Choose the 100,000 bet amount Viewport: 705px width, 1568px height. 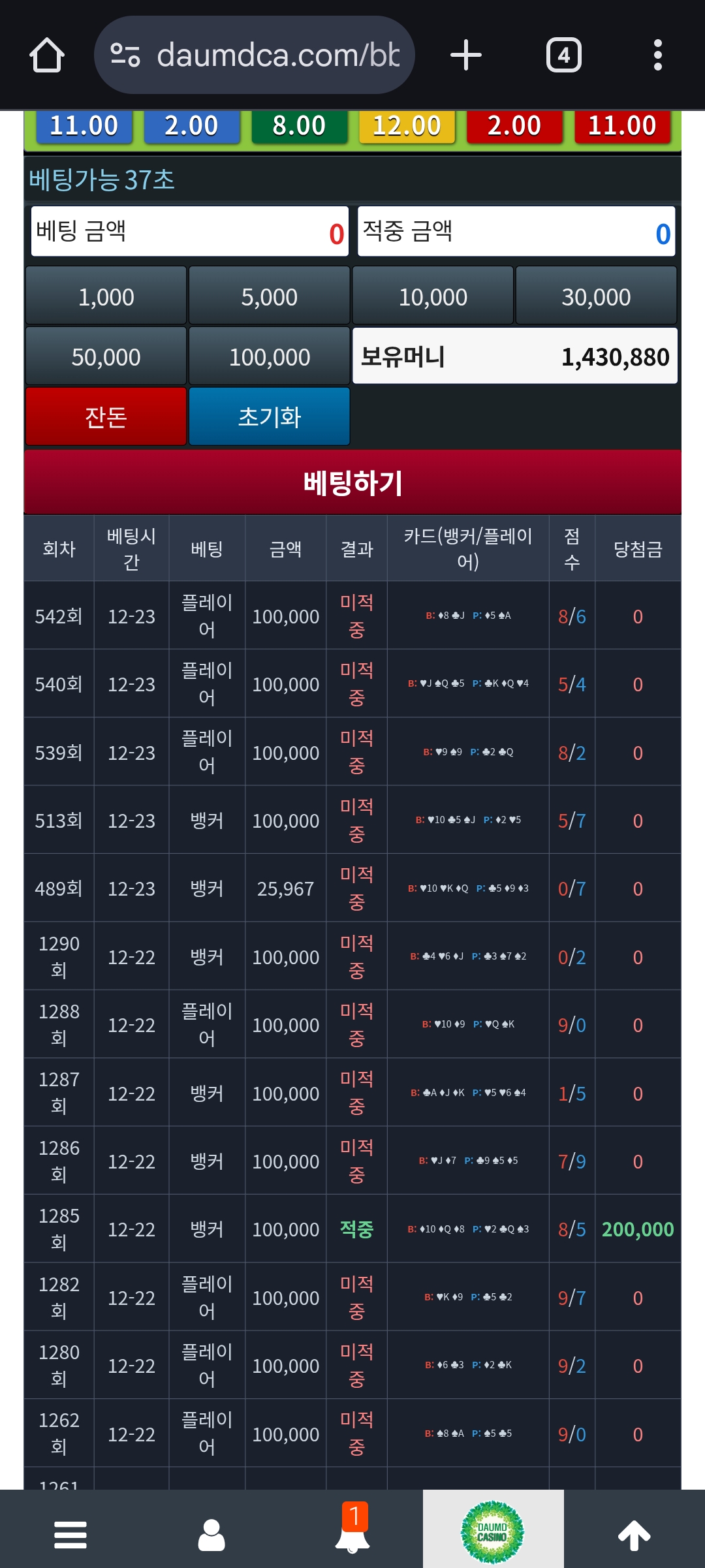click(x=269, y=356)
